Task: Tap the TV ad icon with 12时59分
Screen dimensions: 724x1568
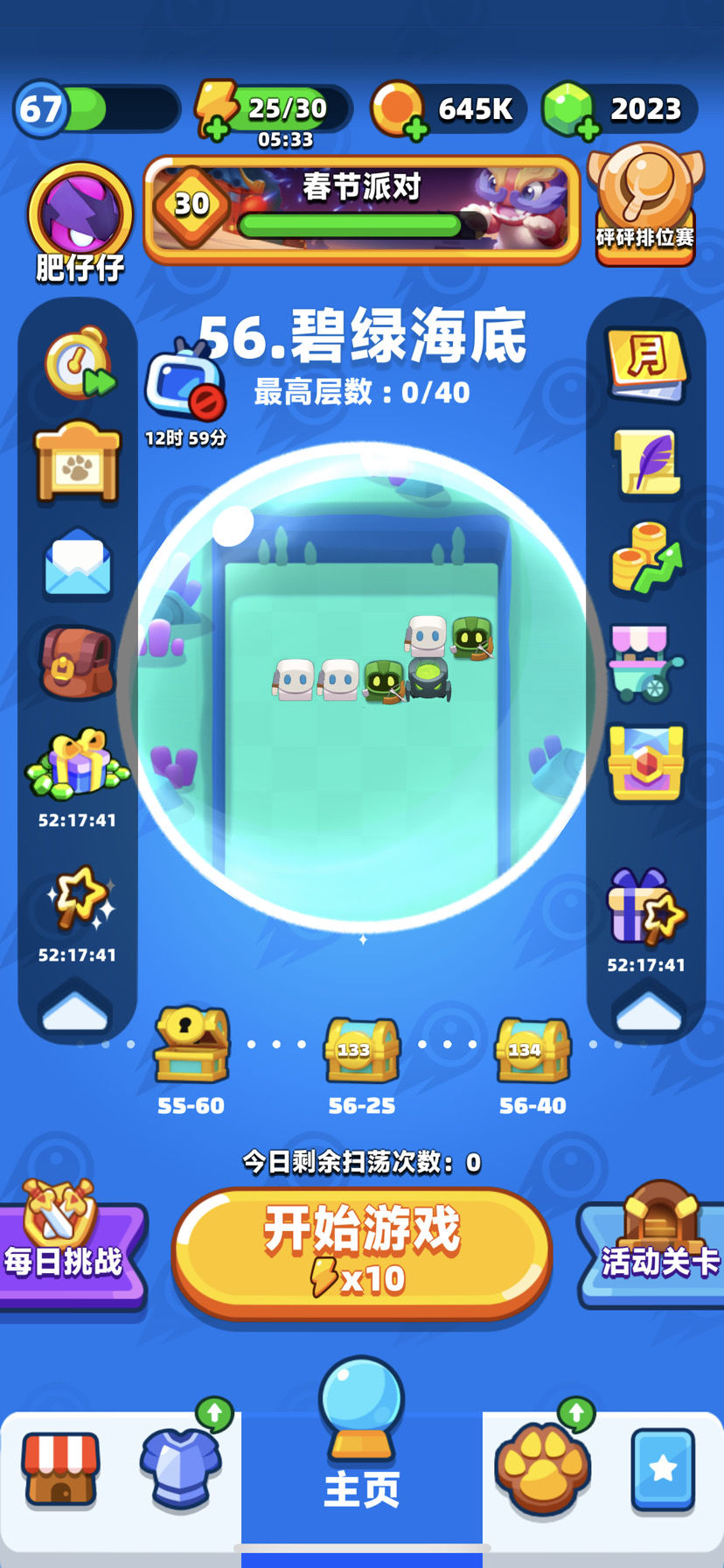Action: pos(184,385)
